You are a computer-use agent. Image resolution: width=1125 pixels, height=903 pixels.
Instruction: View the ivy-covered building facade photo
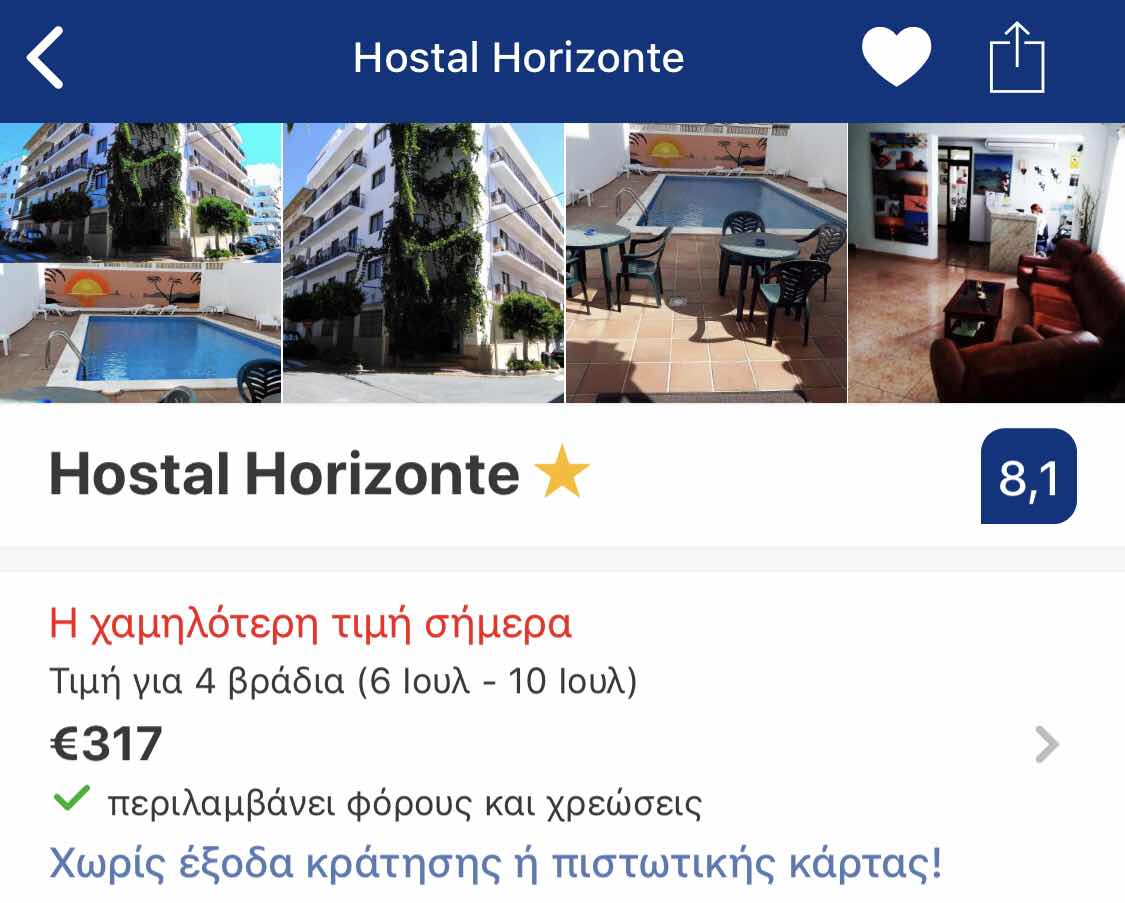(x=423, y=263)
